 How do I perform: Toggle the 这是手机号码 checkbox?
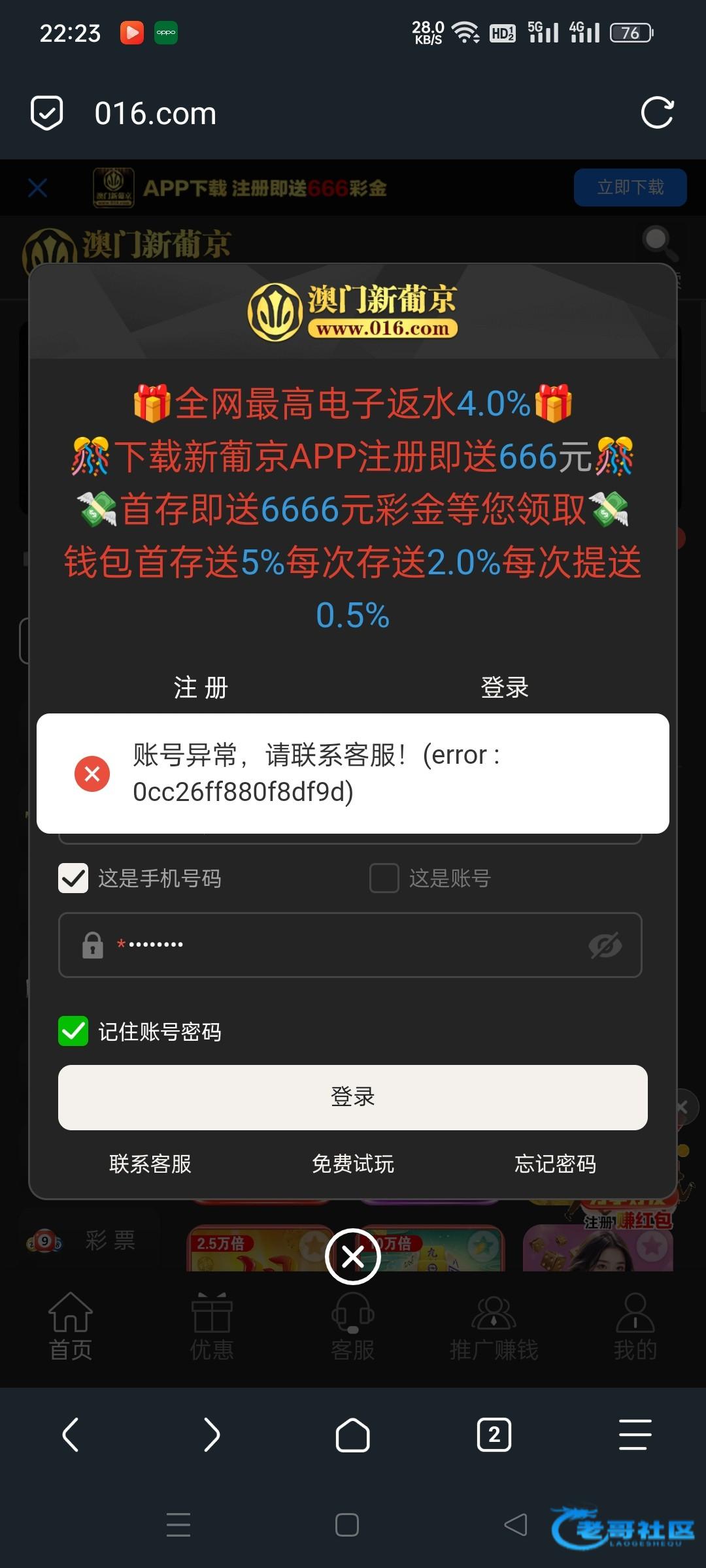73,878
